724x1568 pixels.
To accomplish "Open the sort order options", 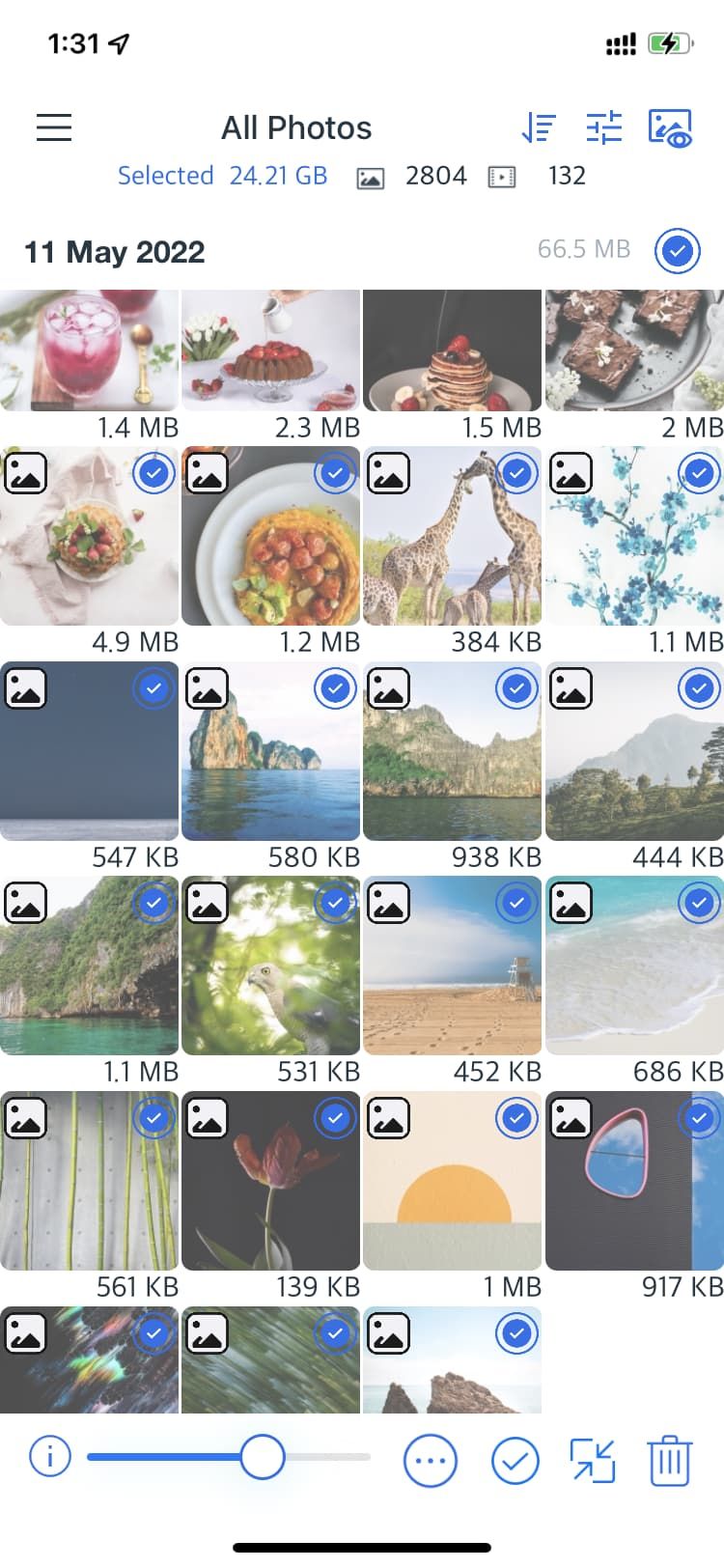I will (539, 127).
